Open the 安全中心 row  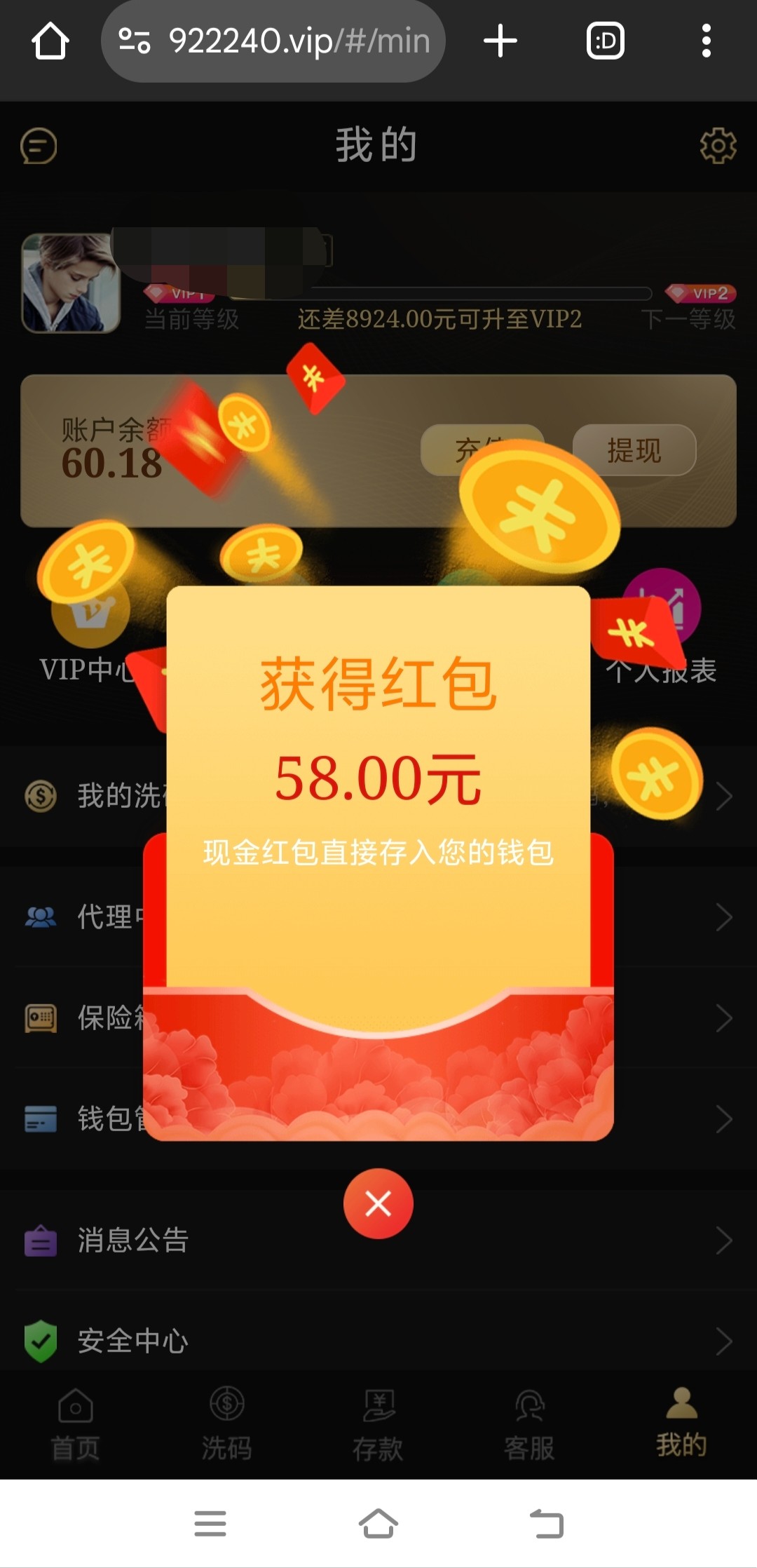[x=378, y=1341]
